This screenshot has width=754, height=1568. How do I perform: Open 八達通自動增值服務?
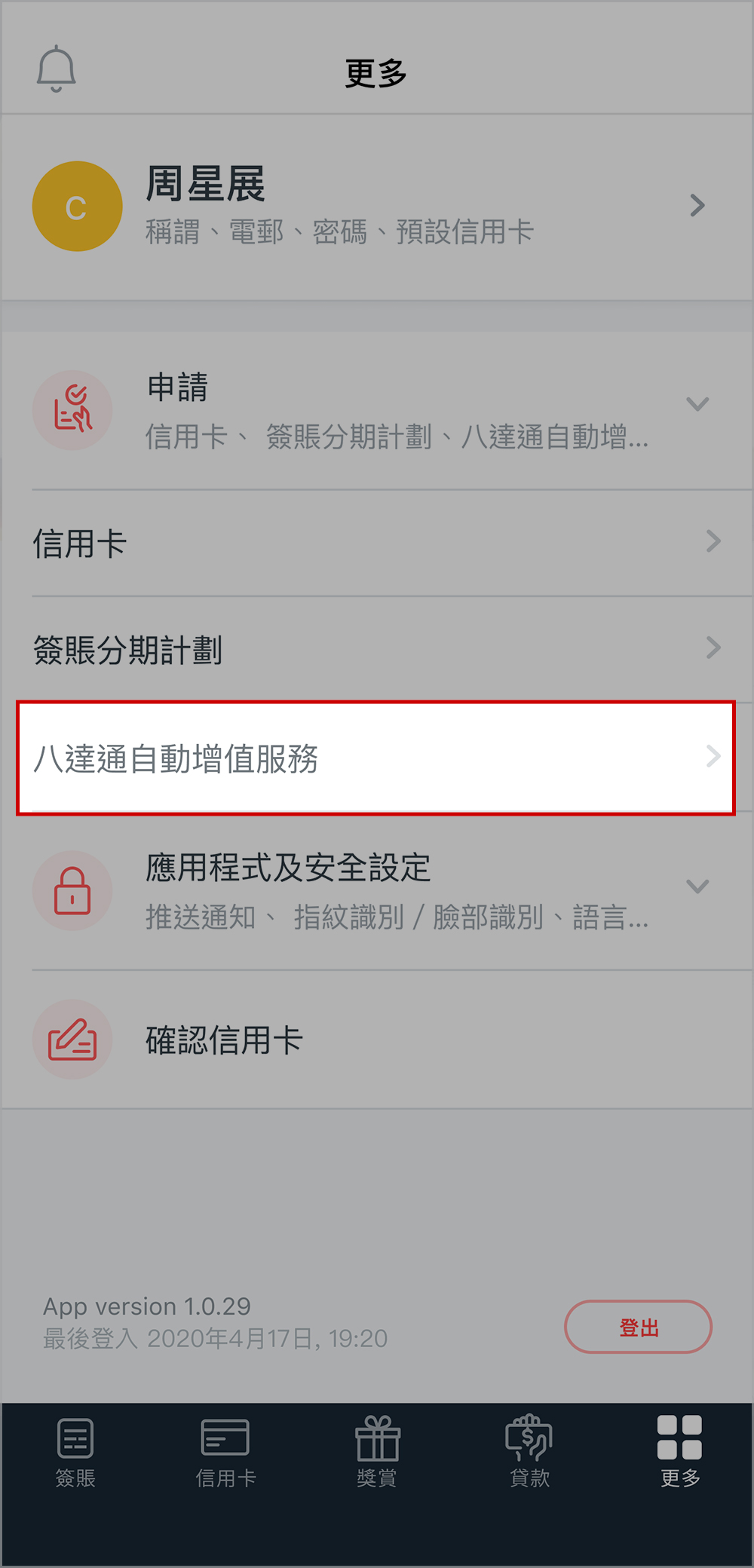[375, 758]
